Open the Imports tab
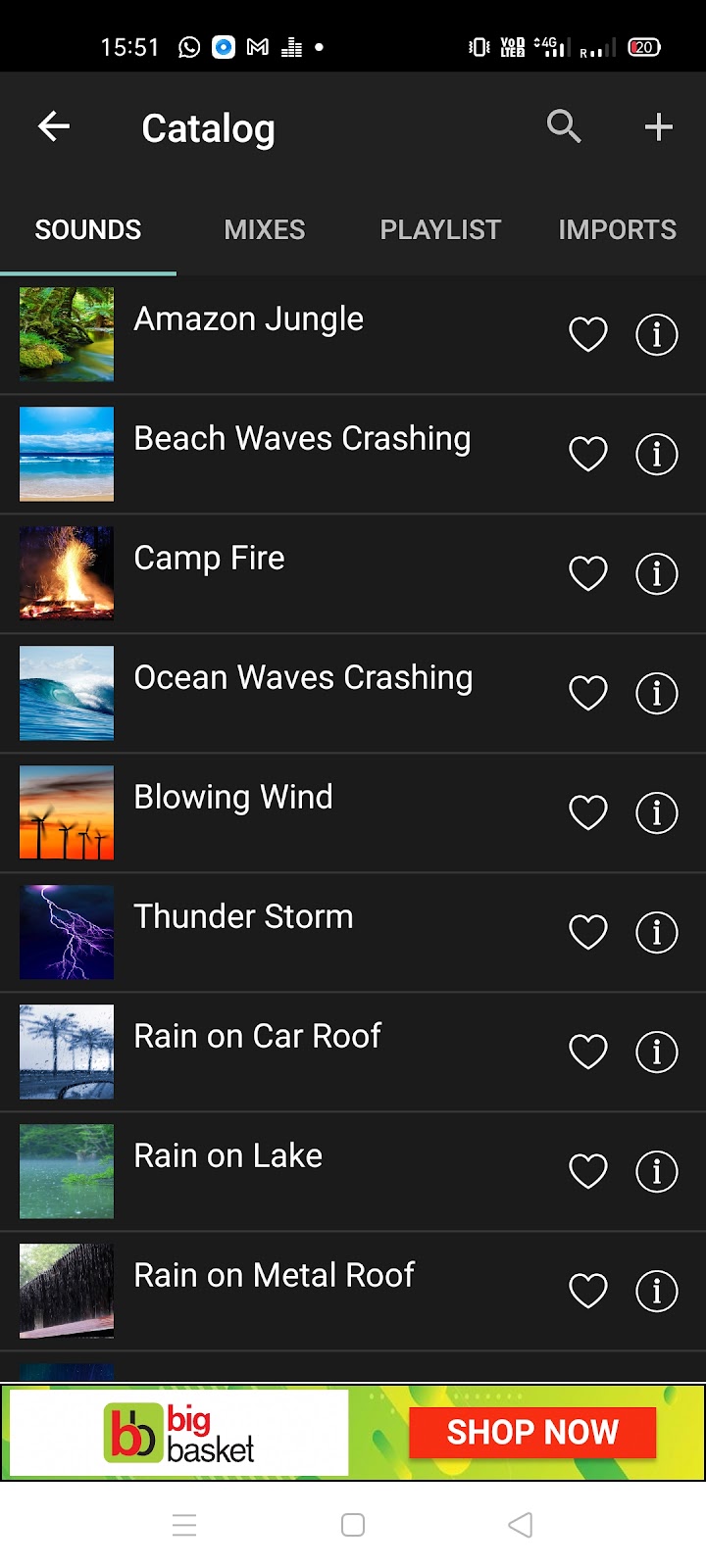The image size is (706, 1568). pyautogui.click(x=617, y=230)
